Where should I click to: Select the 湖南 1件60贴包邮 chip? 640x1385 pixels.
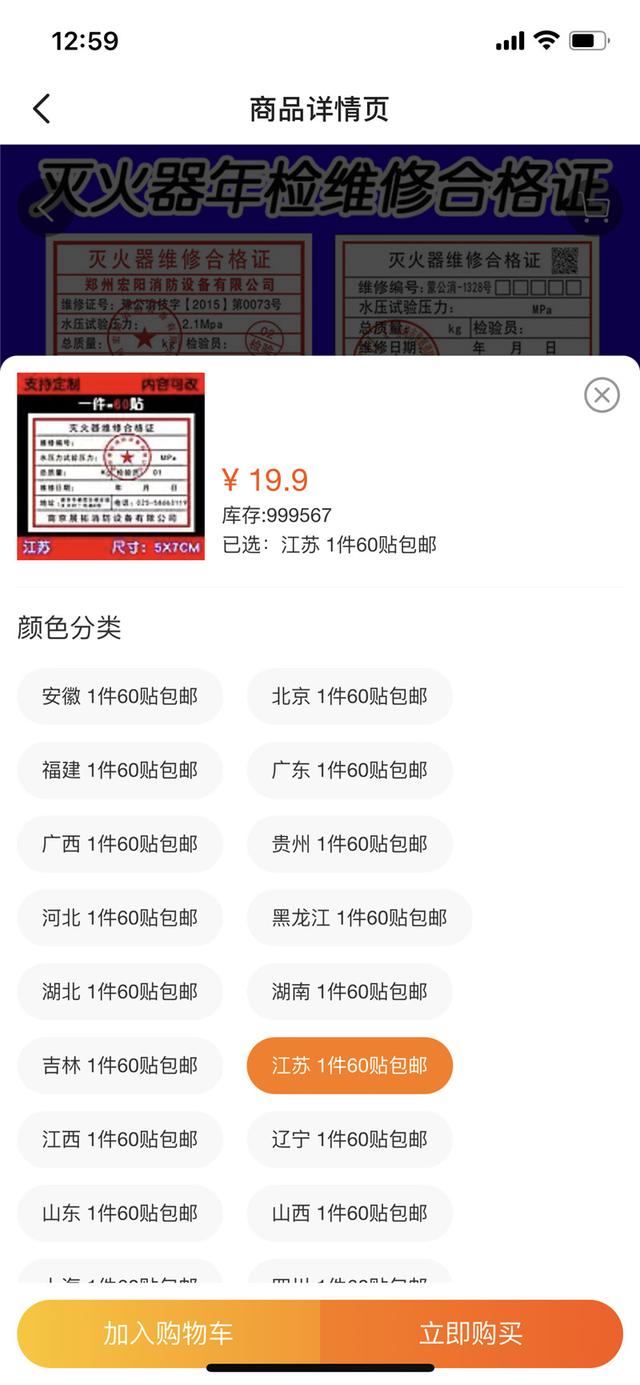pos(350,992)
